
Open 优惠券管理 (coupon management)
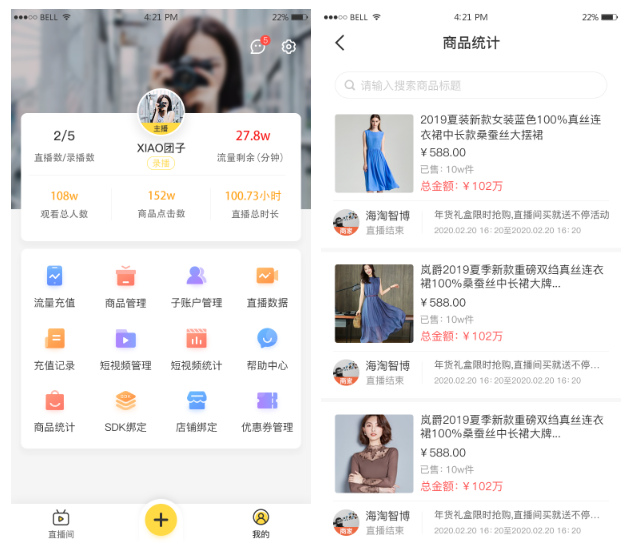tap(267, 408)
